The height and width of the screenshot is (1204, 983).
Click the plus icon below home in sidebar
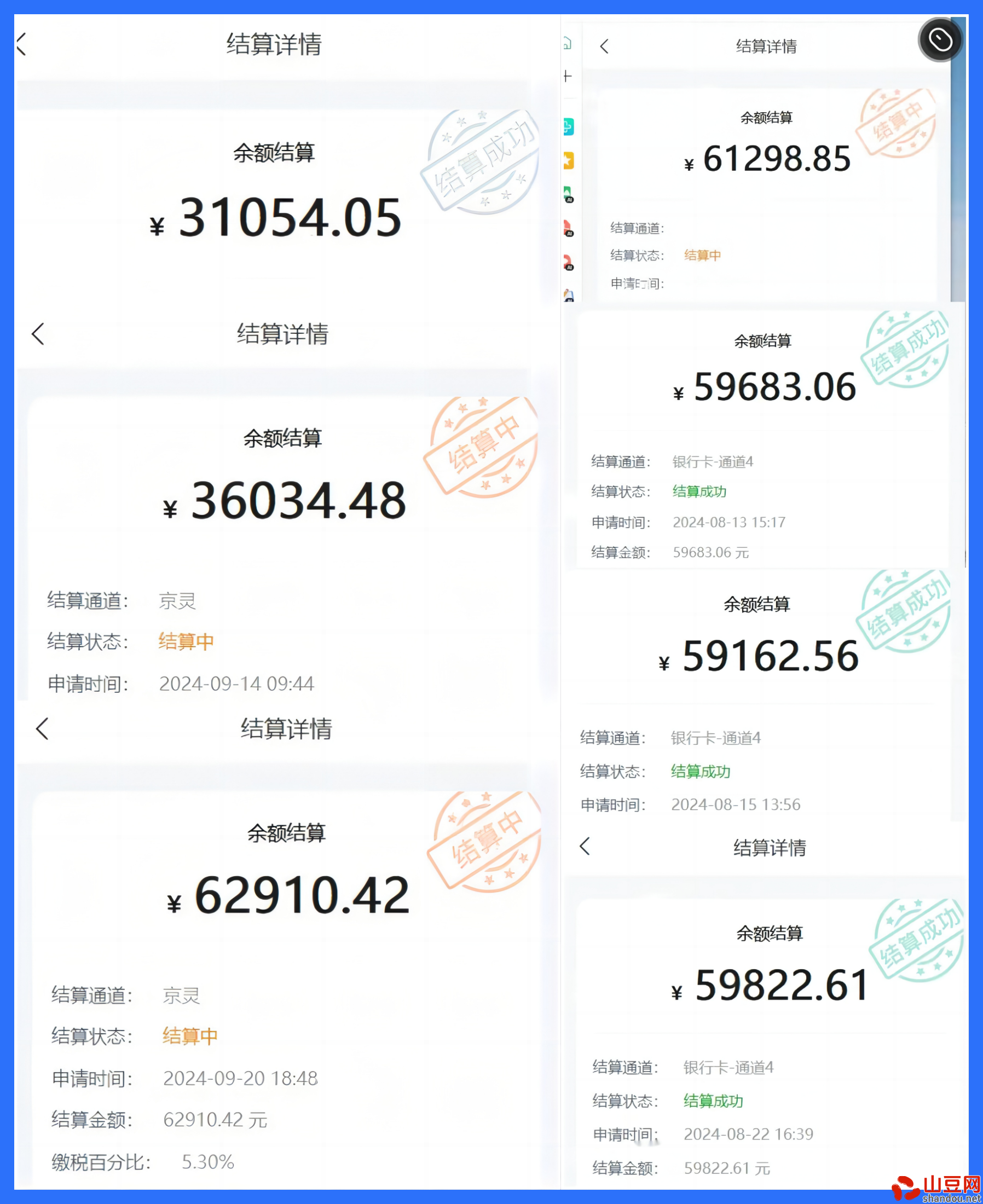(x=569, y=77)
